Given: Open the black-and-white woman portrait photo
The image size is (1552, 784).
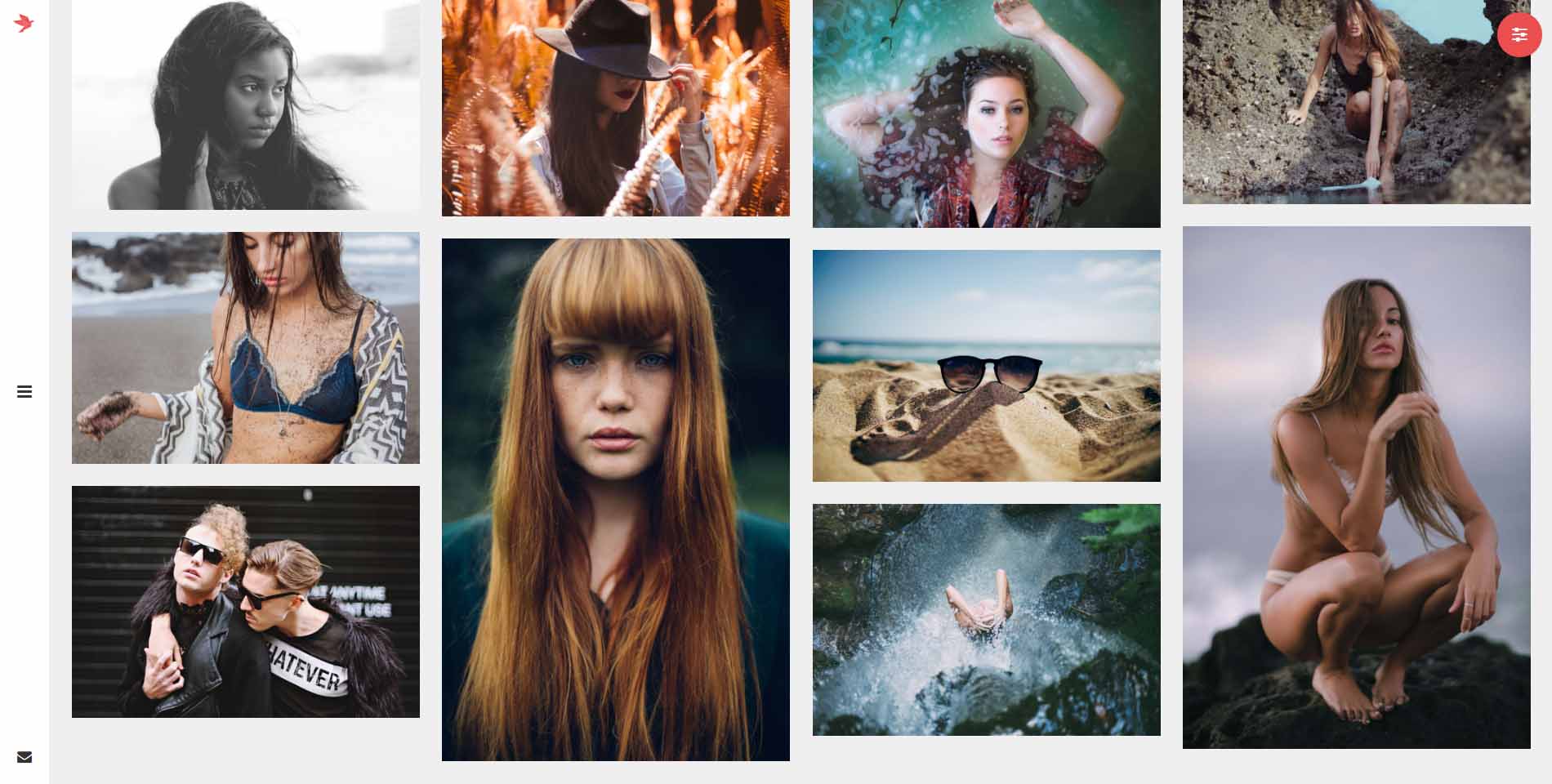Looking at the screenshot, I should point(245,105).
